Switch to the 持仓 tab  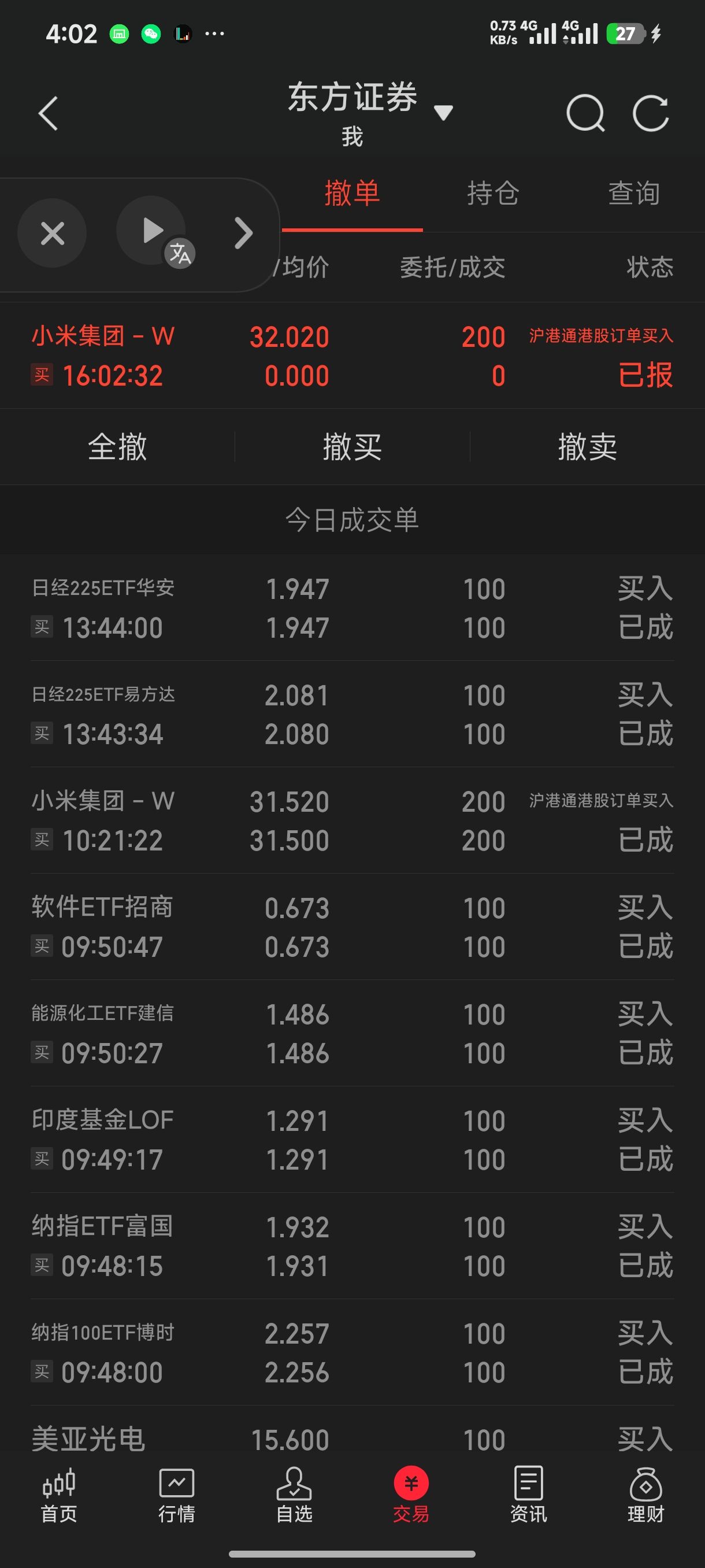[x=493, y=194]
